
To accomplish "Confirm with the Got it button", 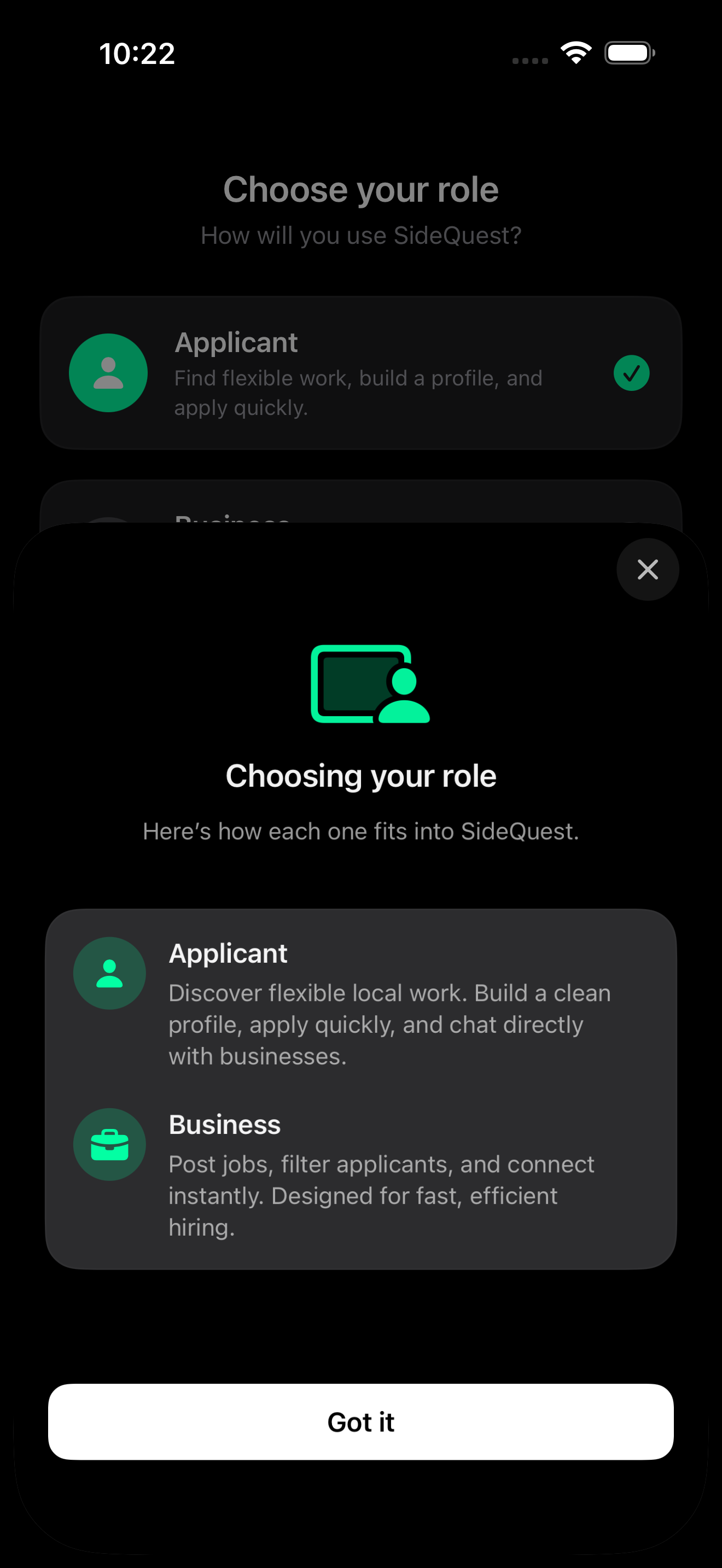I will (360, 1422).
